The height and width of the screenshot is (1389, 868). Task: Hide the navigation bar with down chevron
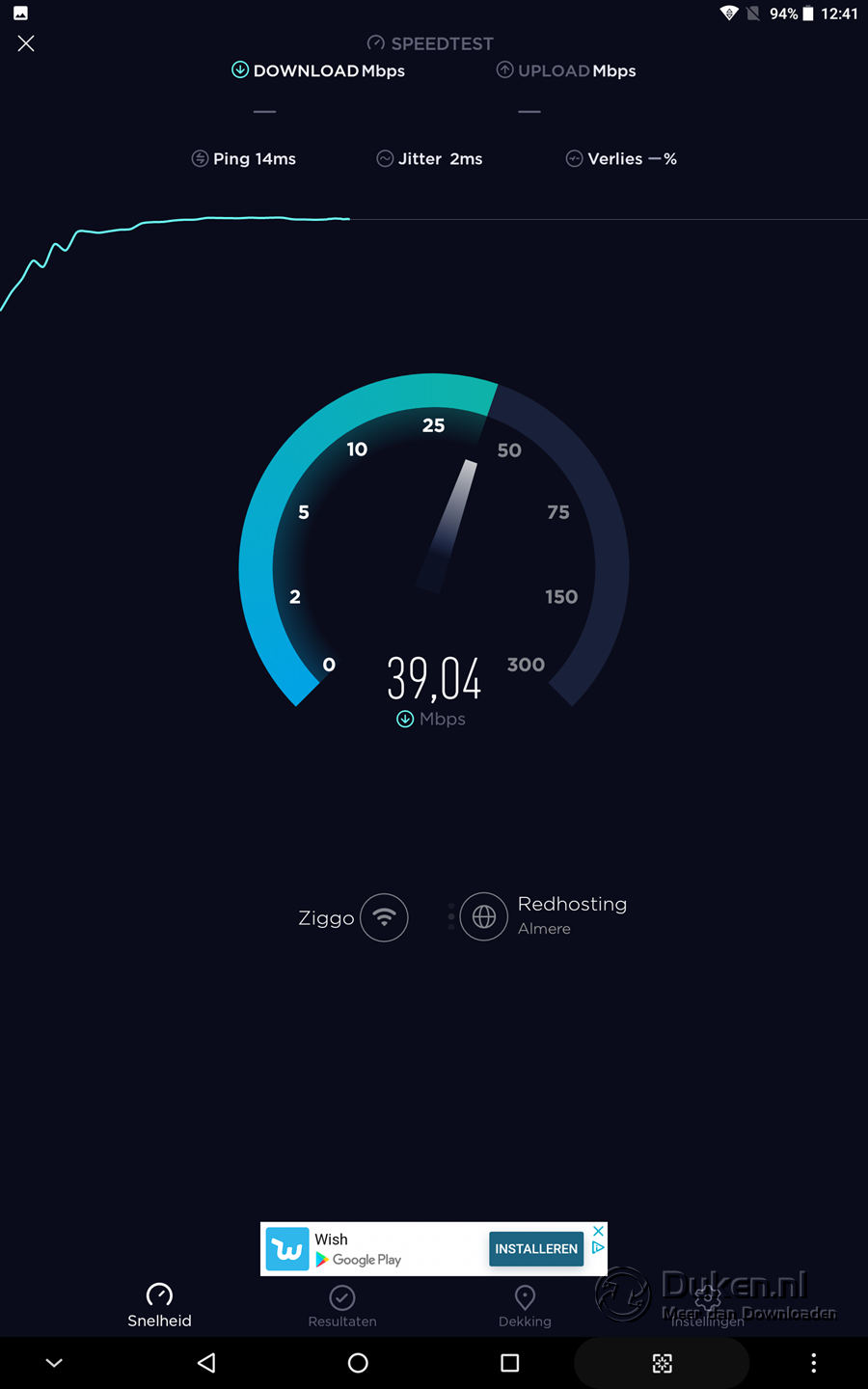(x=54, y=1363)
